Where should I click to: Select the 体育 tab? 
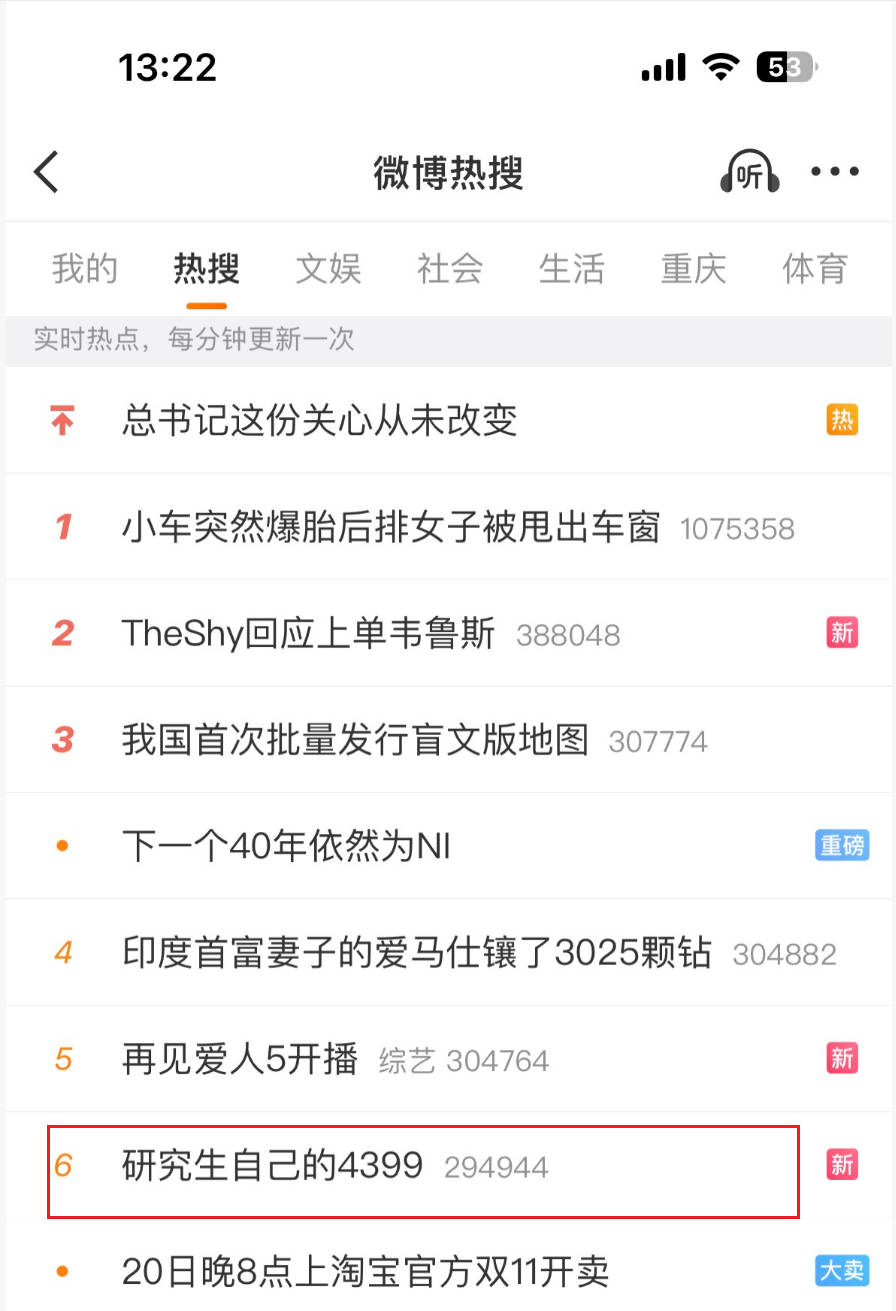[x=815, y=269]
